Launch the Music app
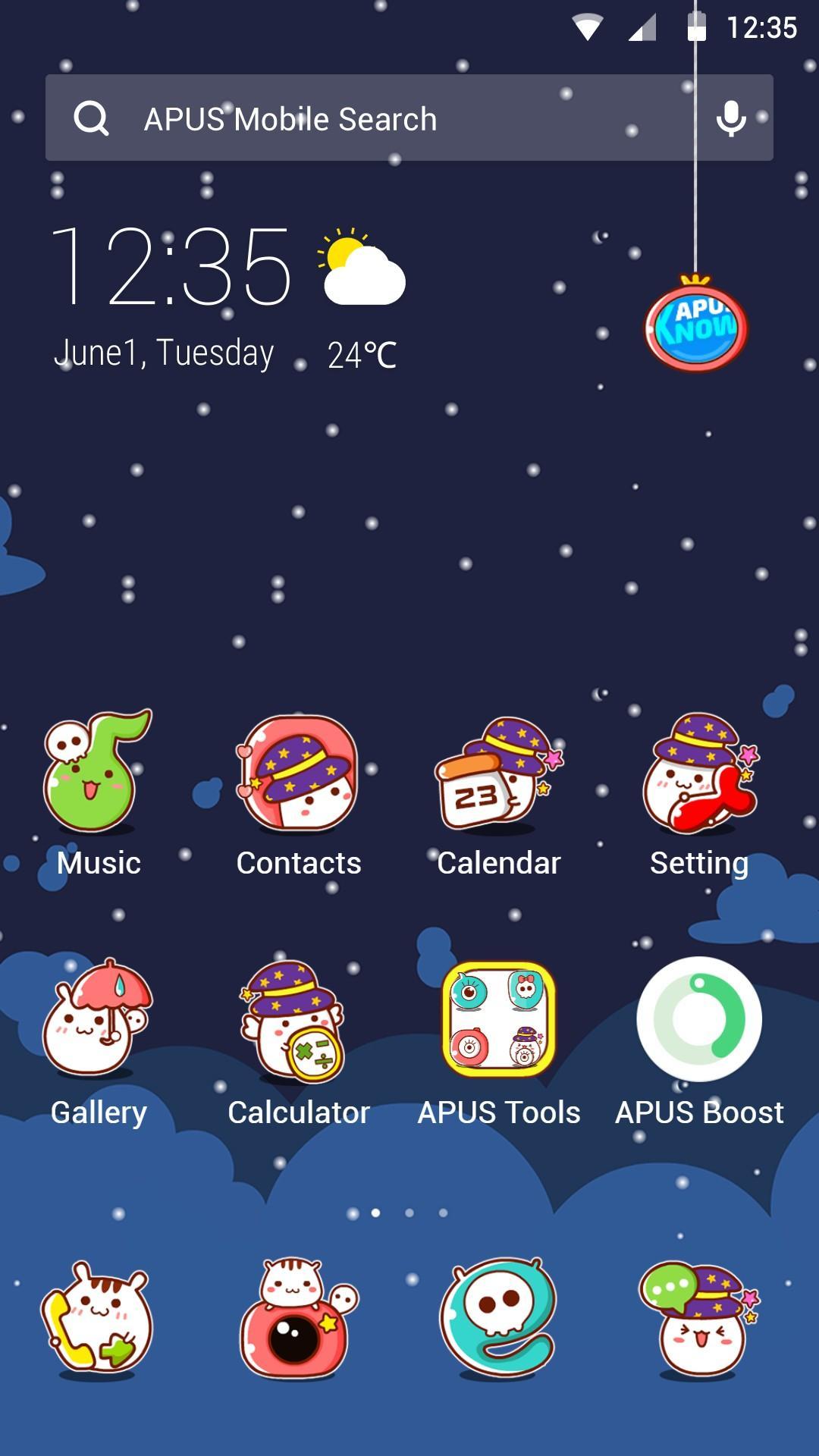This screenshot has height=1456, width=819. click(99, 792)
